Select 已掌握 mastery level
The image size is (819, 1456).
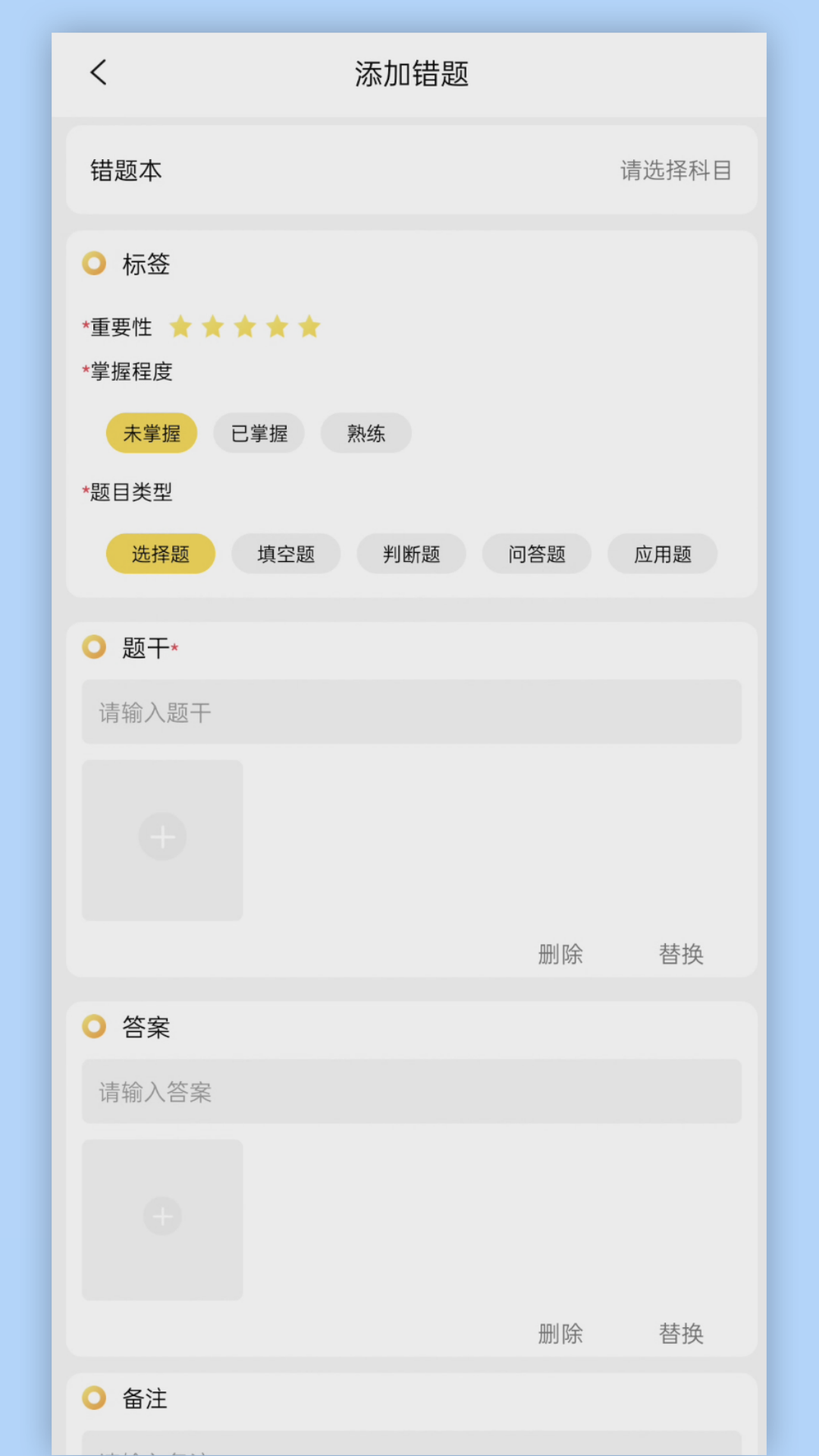[x=259, y=432]
